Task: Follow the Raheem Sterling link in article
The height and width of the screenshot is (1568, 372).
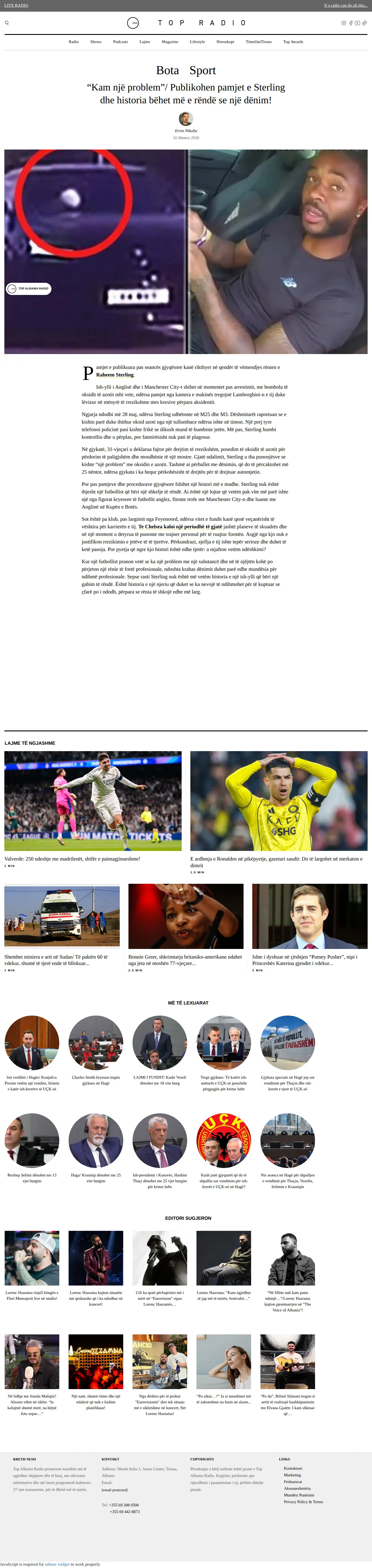Action: [x=115, y=375]
